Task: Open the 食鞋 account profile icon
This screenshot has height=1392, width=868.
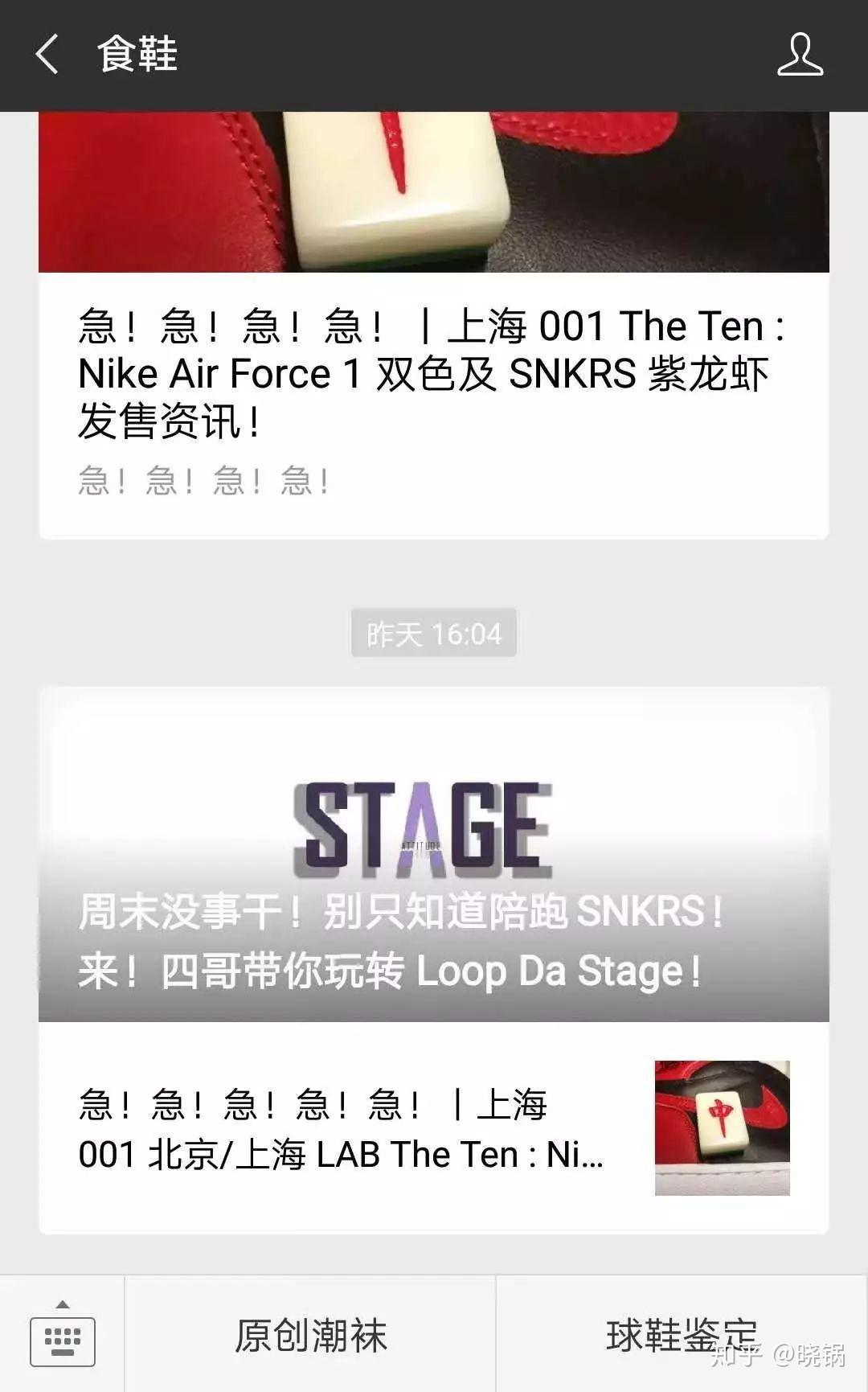Action: tap(800, 55)
